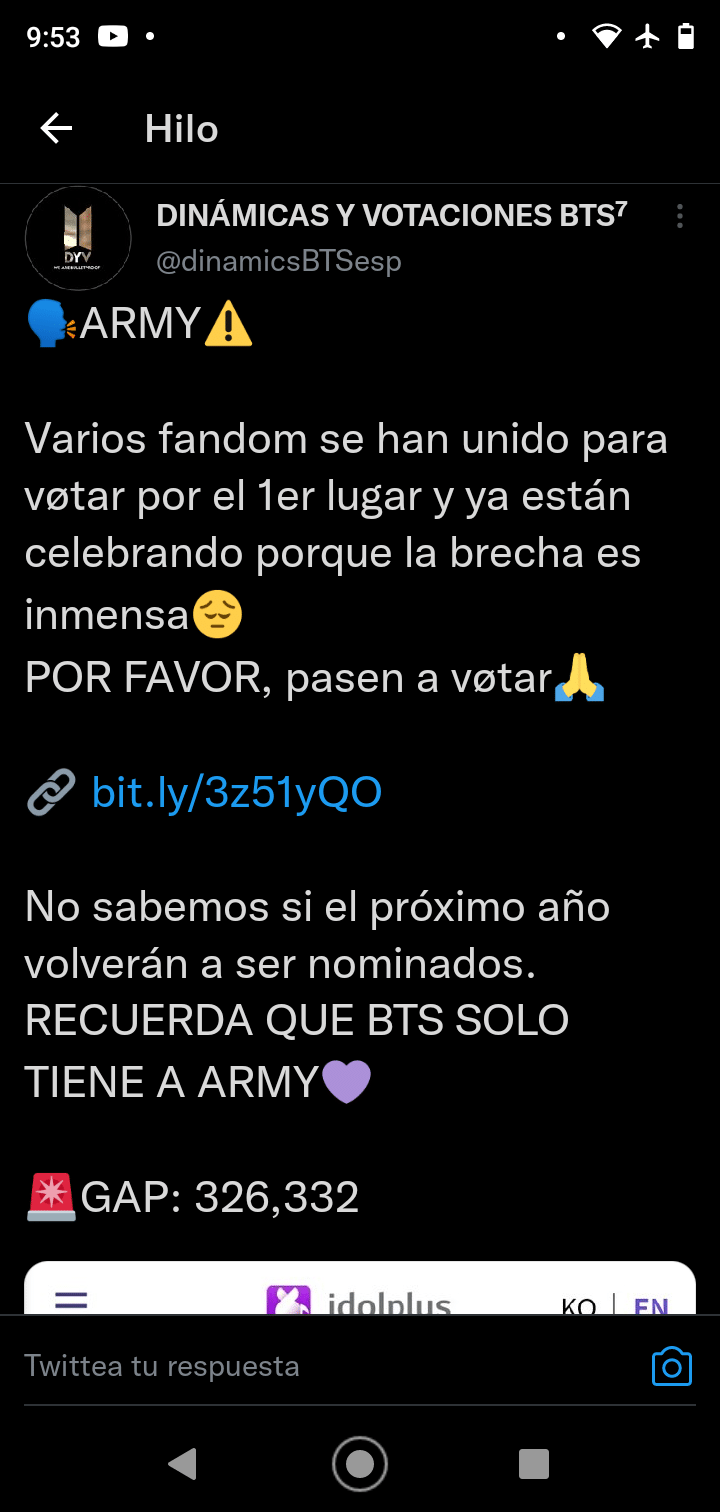720x1512 pixels.
Task: Tap the system back button
Action: coord(183,1464)
